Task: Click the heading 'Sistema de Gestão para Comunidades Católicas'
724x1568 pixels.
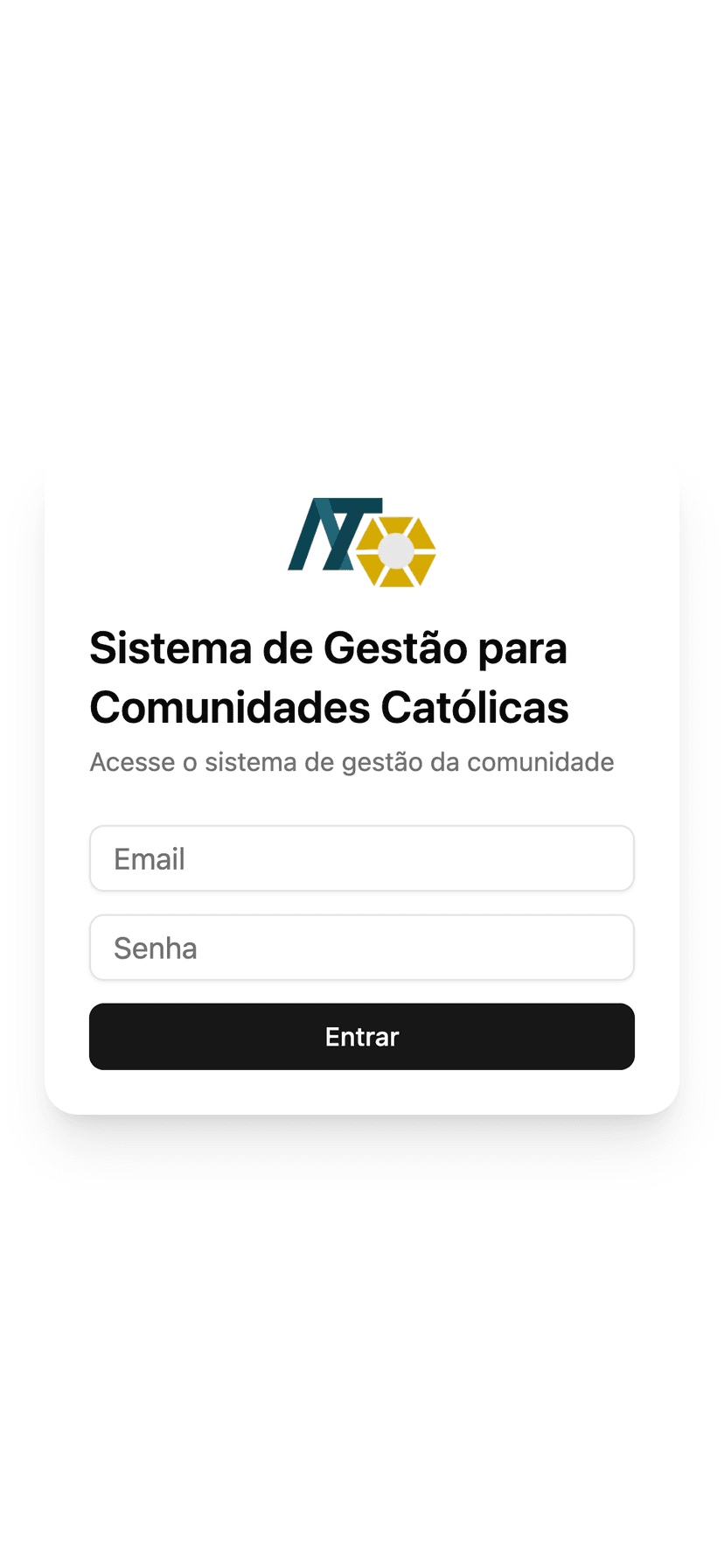Action: tap(329, 678)
